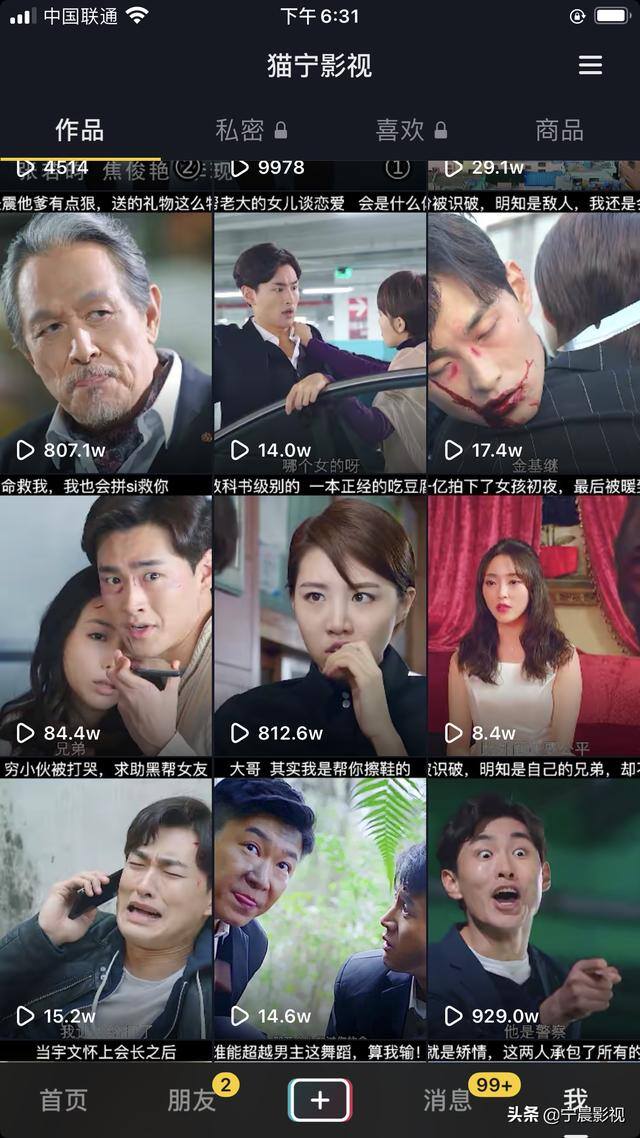Image resolution: width=640 pixels, height=1138 pixels.
Task: Play the video with 15.2w views
Action: (106, 910)
